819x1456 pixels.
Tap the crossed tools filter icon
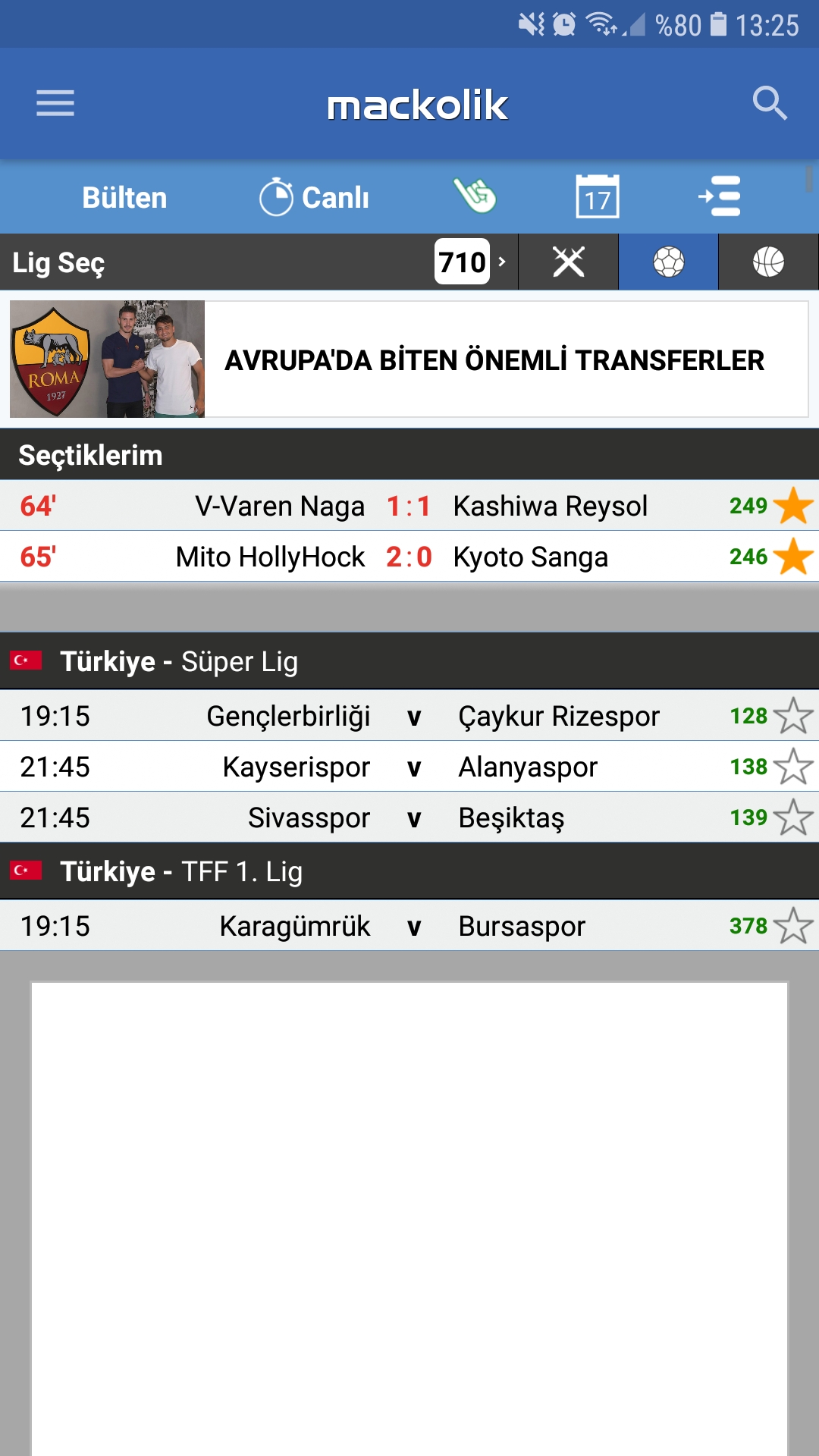569,262
